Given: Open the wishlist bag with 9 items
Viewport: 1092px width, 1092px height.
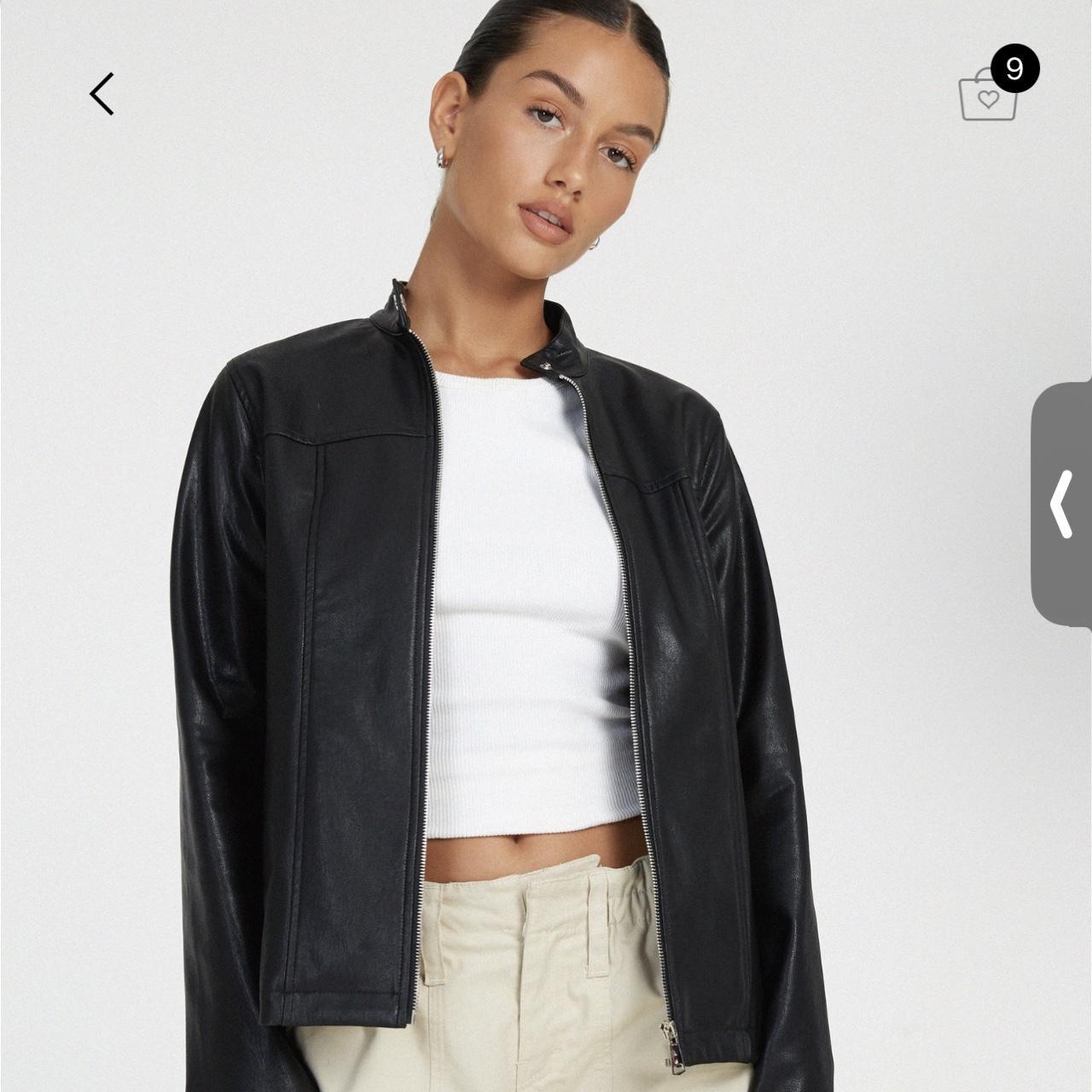Looking at the screenshot, I should click(x=989, y=97).
